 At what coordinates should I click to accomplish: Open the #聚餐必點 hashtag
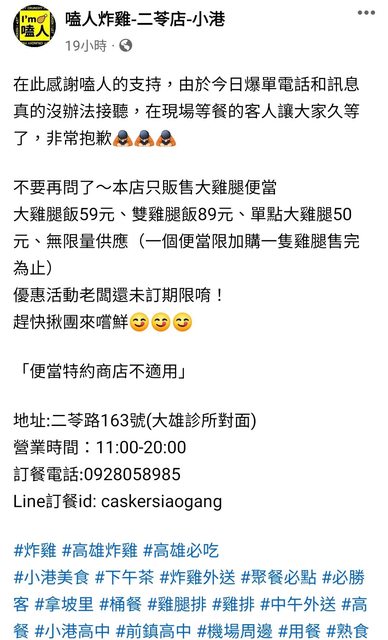(279, 578)
